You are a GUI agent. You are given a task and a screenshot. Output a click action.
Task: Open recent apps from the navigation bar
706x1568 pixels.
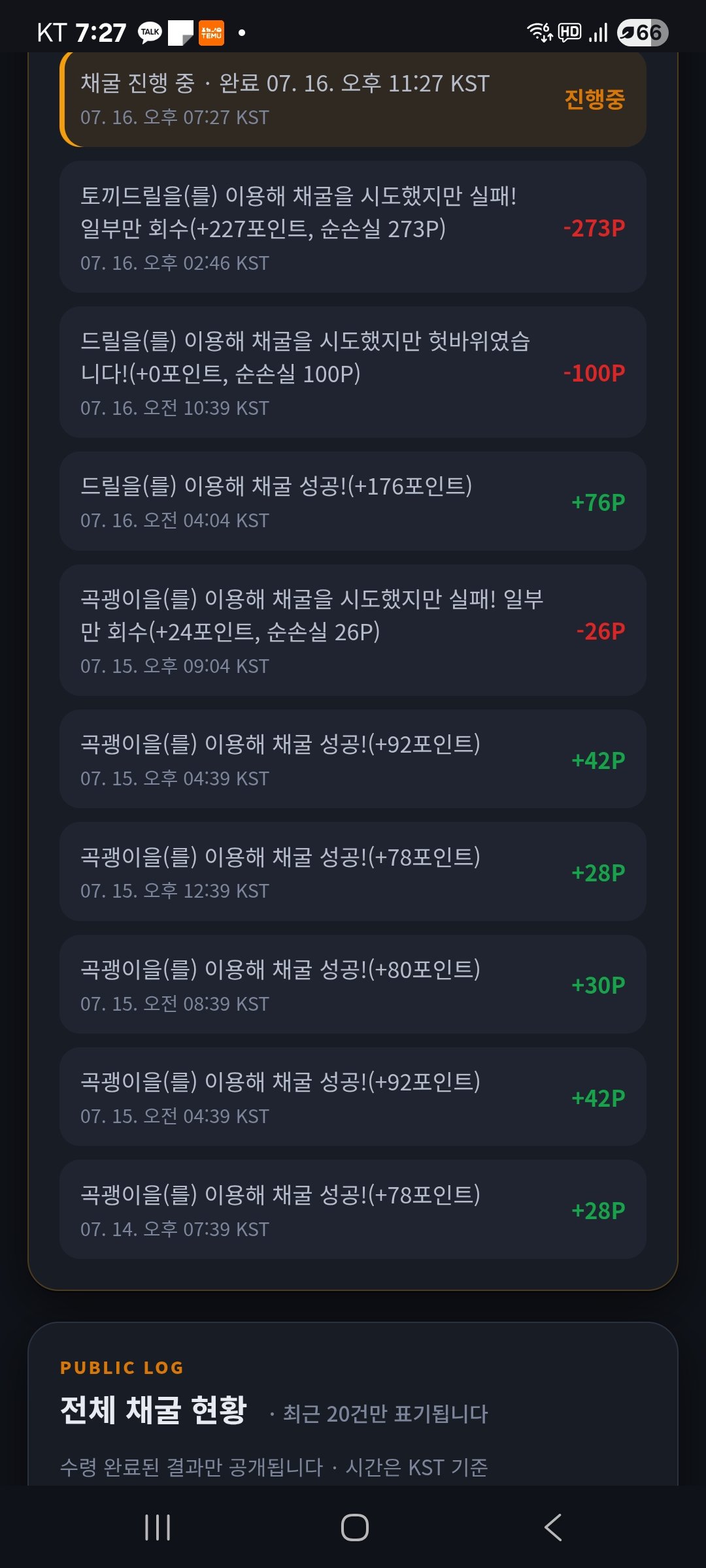pos(158,1527)
